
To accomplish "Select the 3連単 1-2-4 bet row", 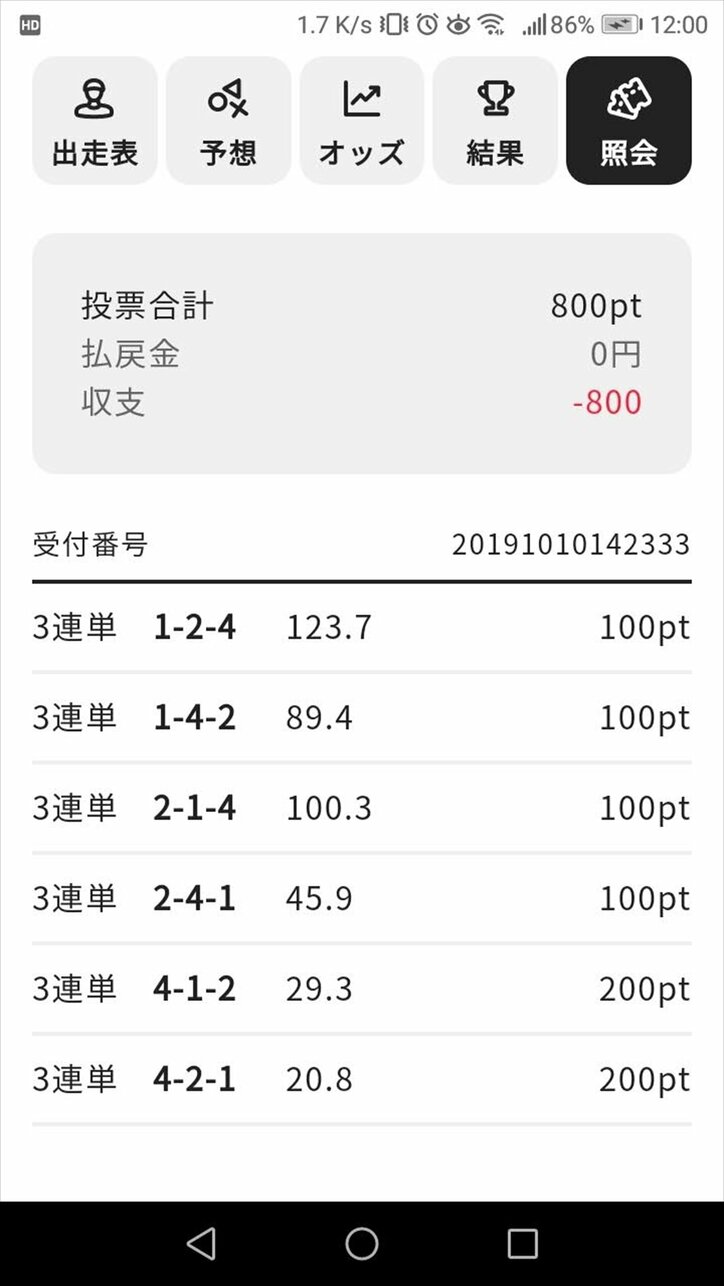I will [360, 627].
